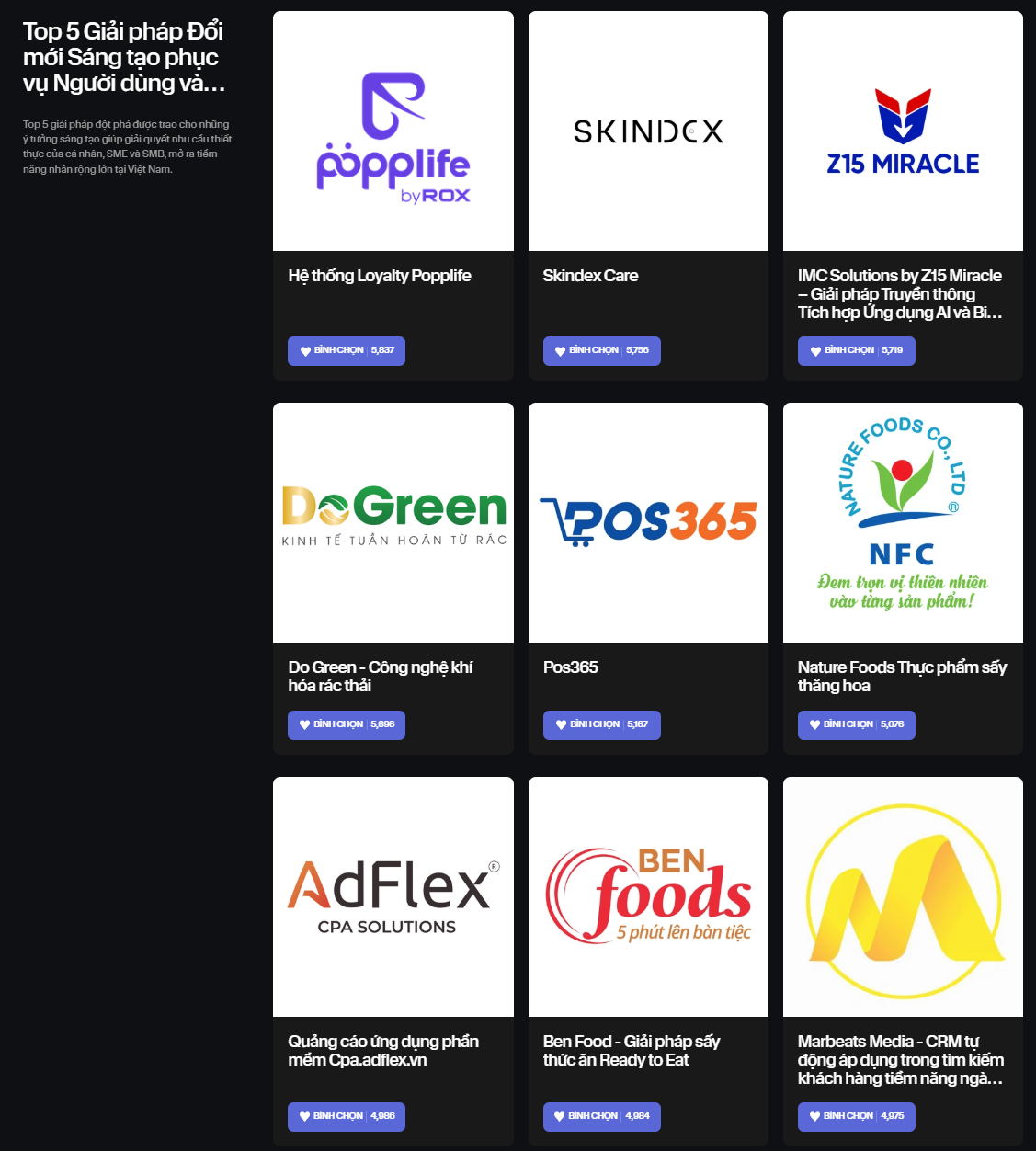Vote for Do Green khí hóa rác thải
Image resolution: width=1036 pixels, height=1151 pixels.
click(346, 724)
